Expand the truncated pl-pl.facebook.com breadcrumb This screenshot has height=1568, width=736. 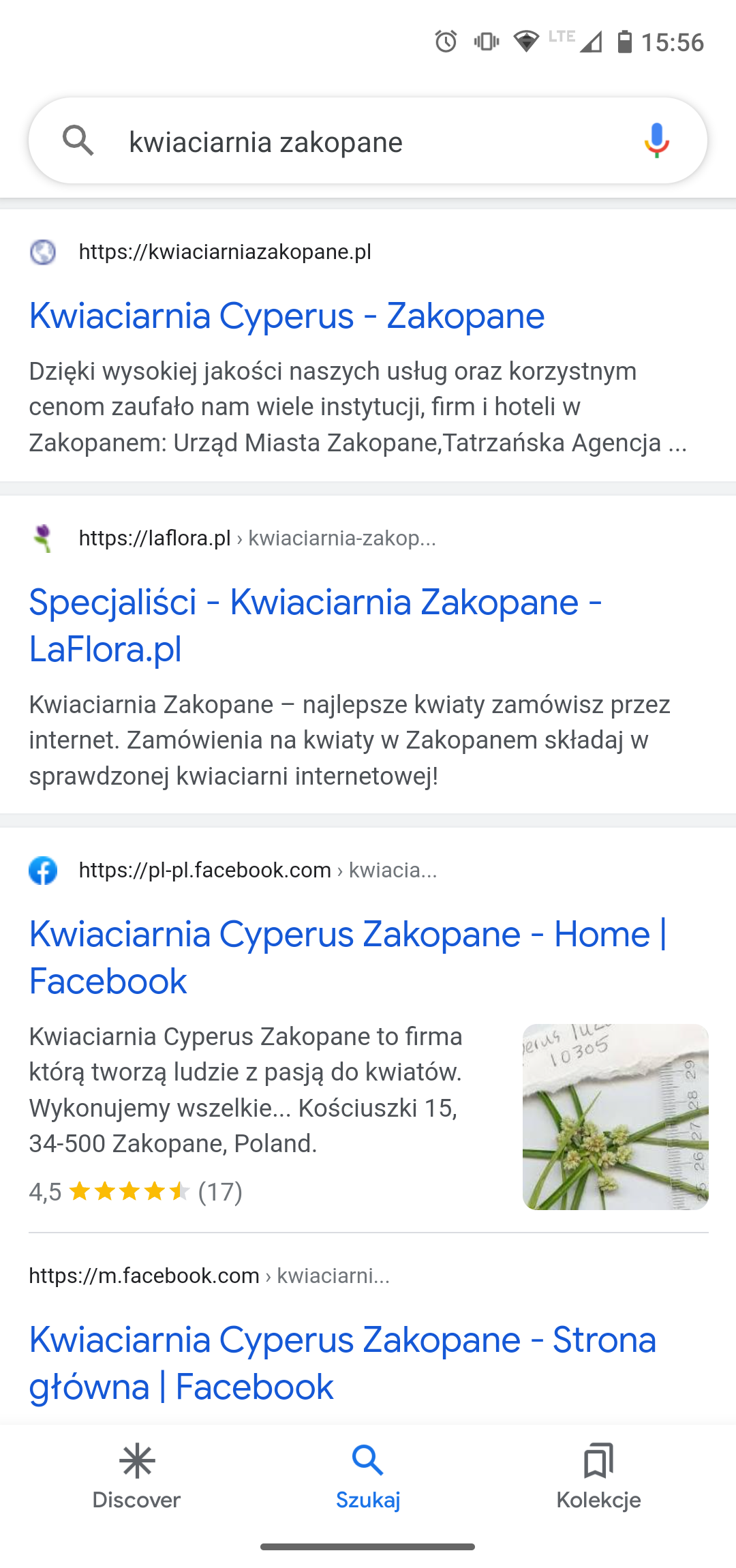click(393, 870)
